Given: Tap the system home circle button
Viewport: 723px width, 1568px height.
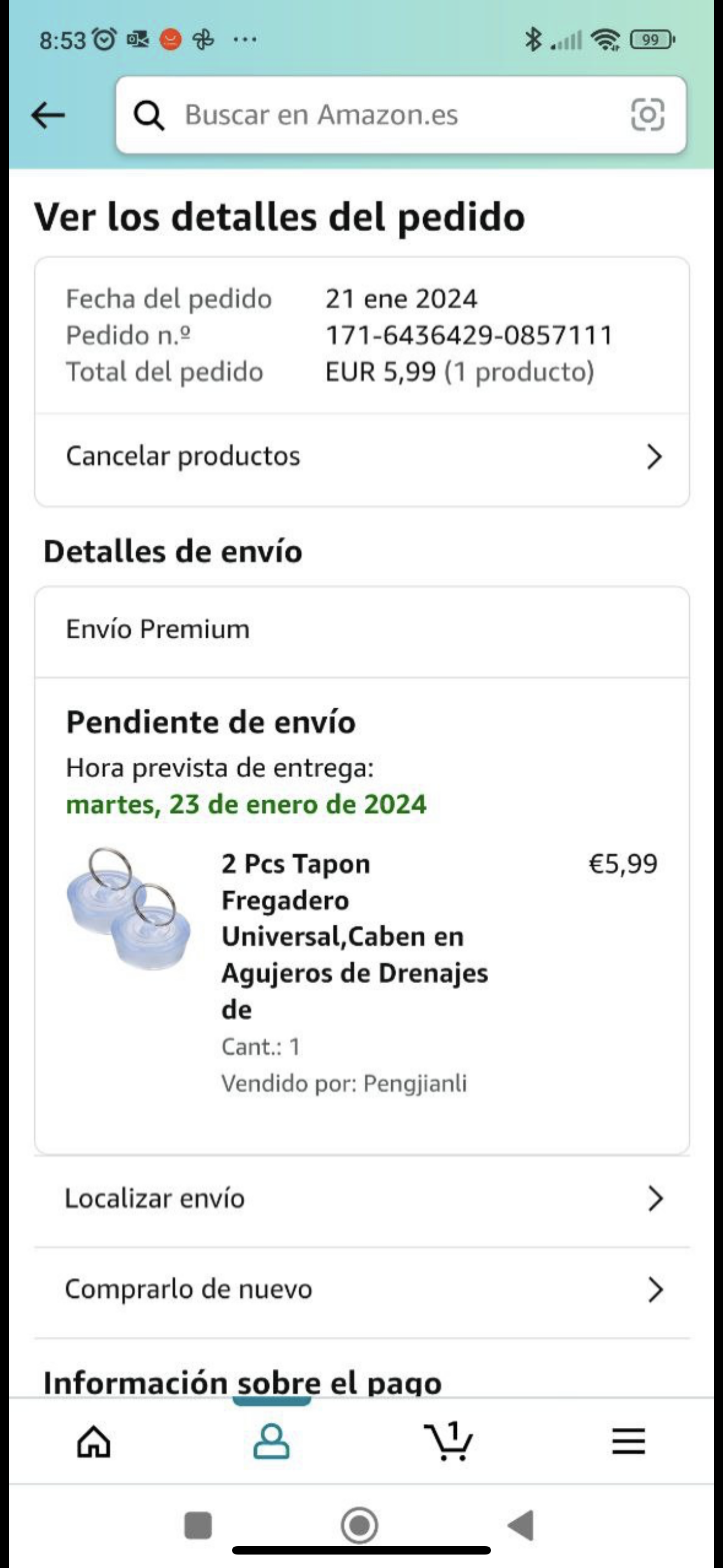Looking at the screenshot, I should click(x=360, y=1526).
